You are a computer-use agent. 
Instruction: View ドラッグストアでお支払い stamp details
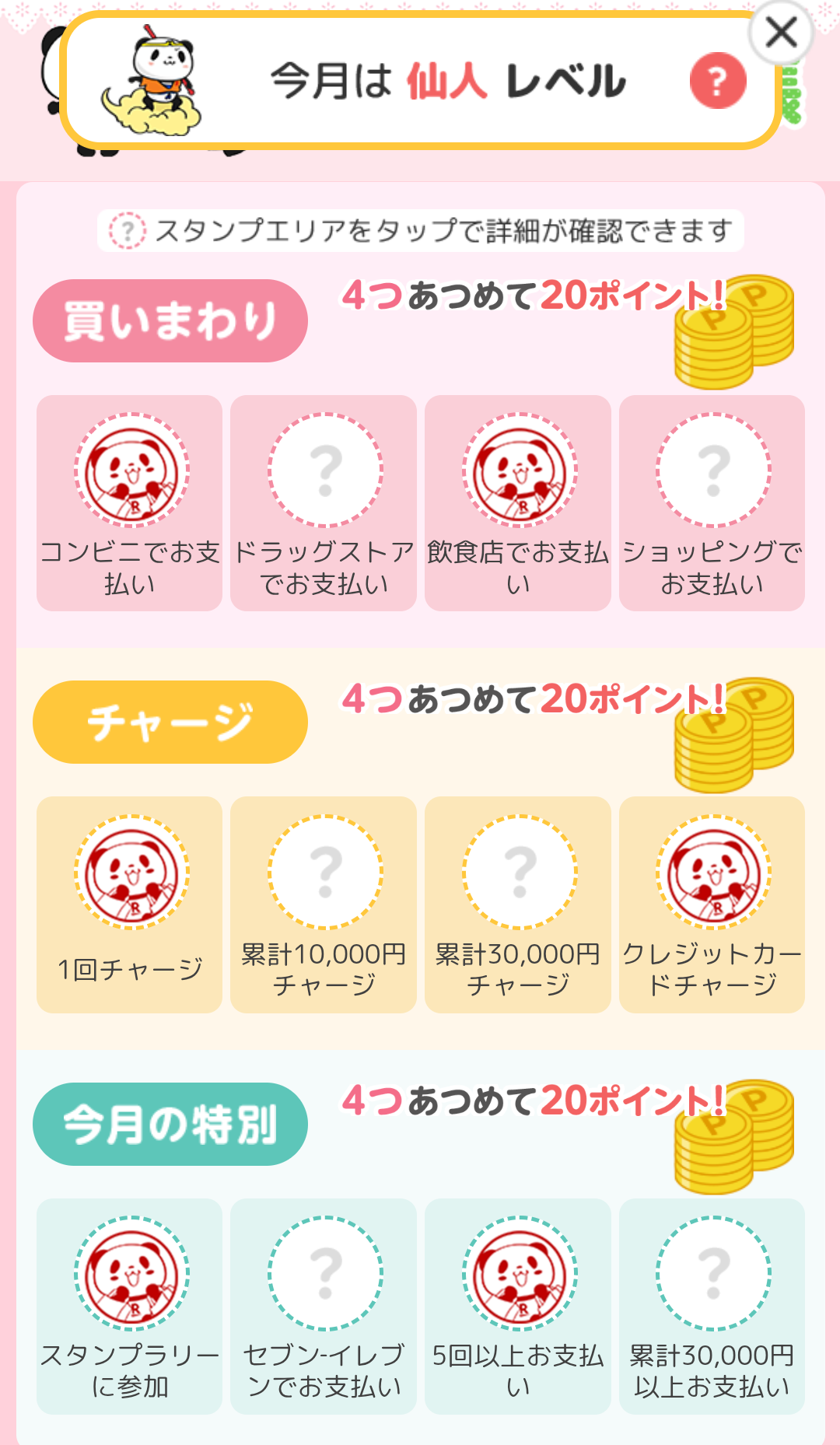[x=324, y=503]
